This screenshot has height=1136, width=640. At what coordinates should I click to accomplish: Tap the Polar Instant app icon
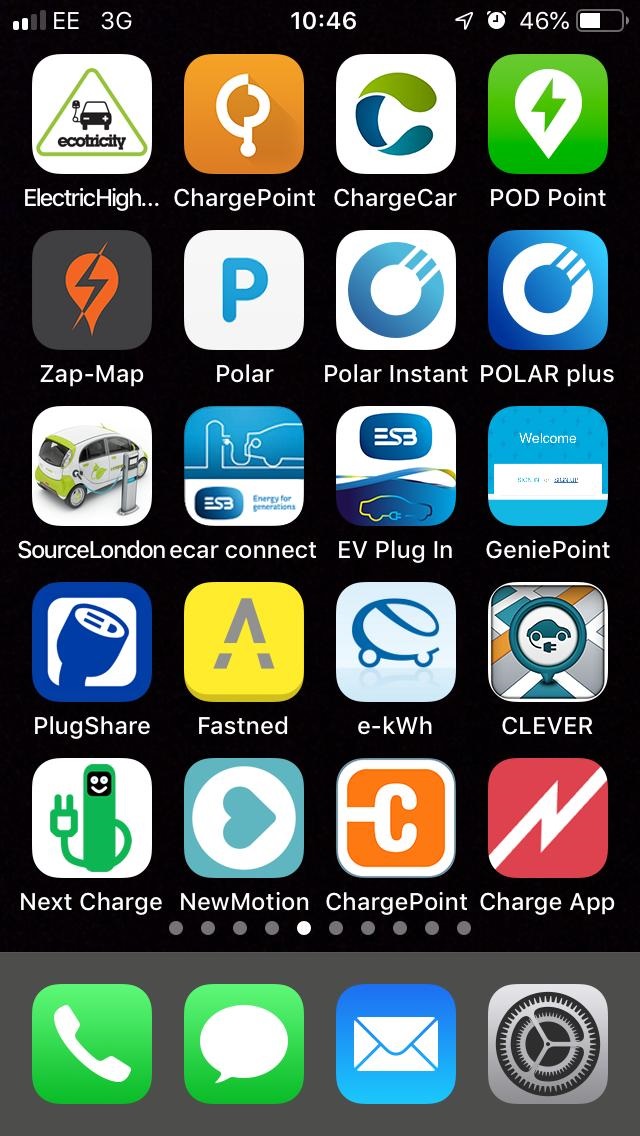click(x=396, y=290)
